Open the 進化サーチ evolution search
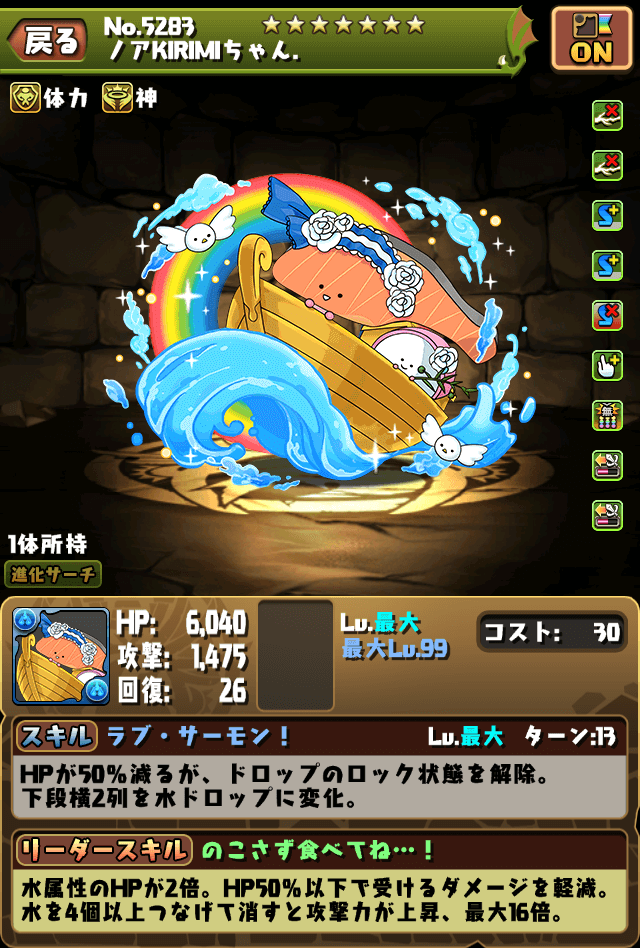This screenshot has width=640, height=948. coord(56,574)
